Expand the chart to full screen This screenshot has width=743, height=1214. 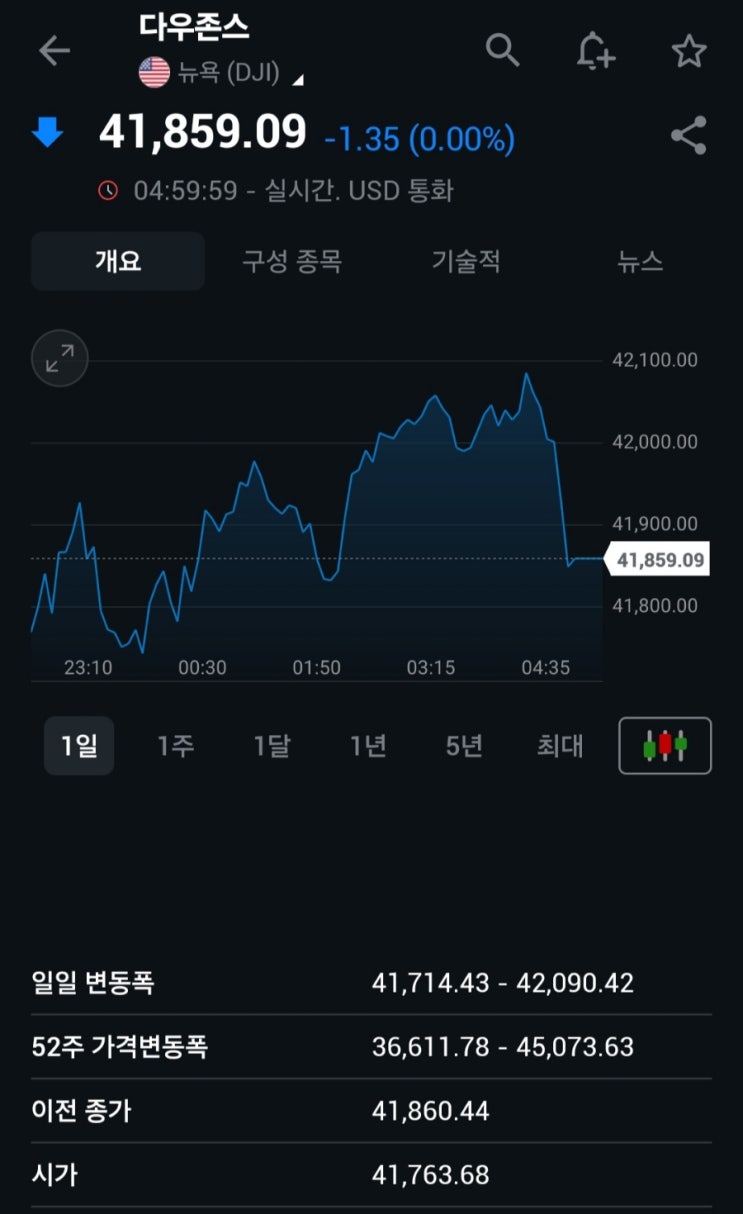(60, 358)
